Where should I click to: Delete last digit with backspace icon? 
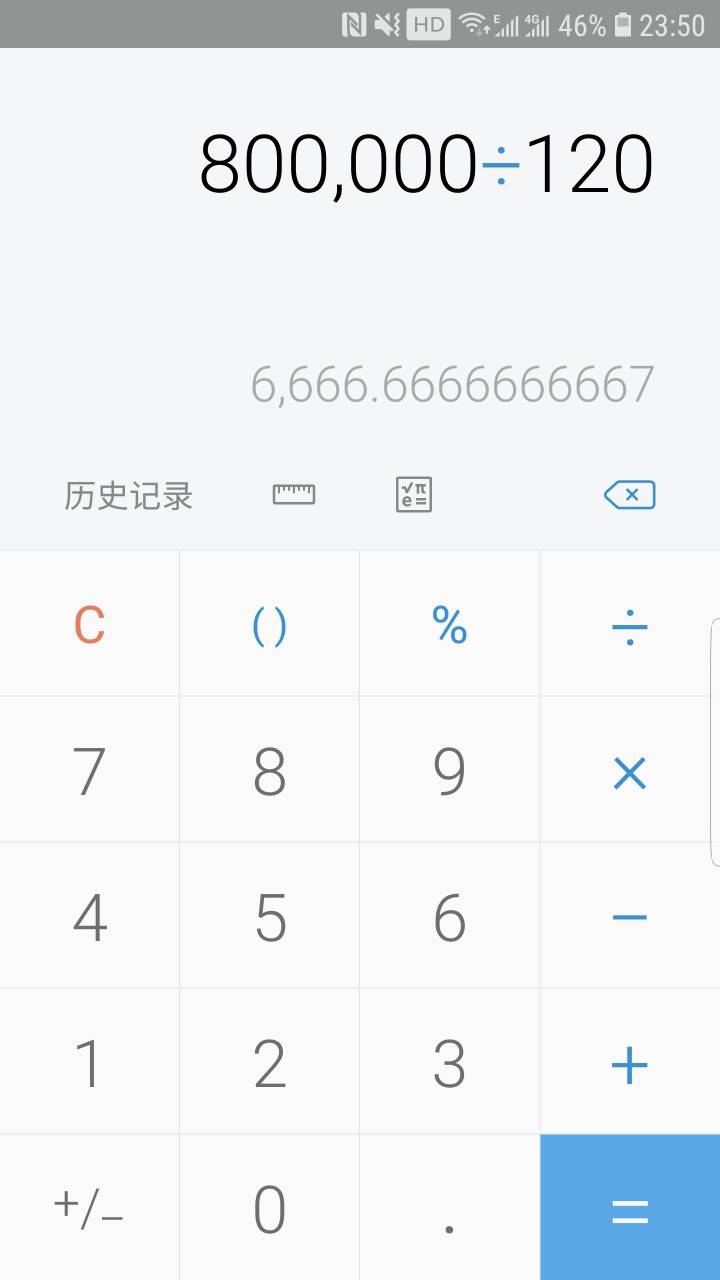[630, 495]
